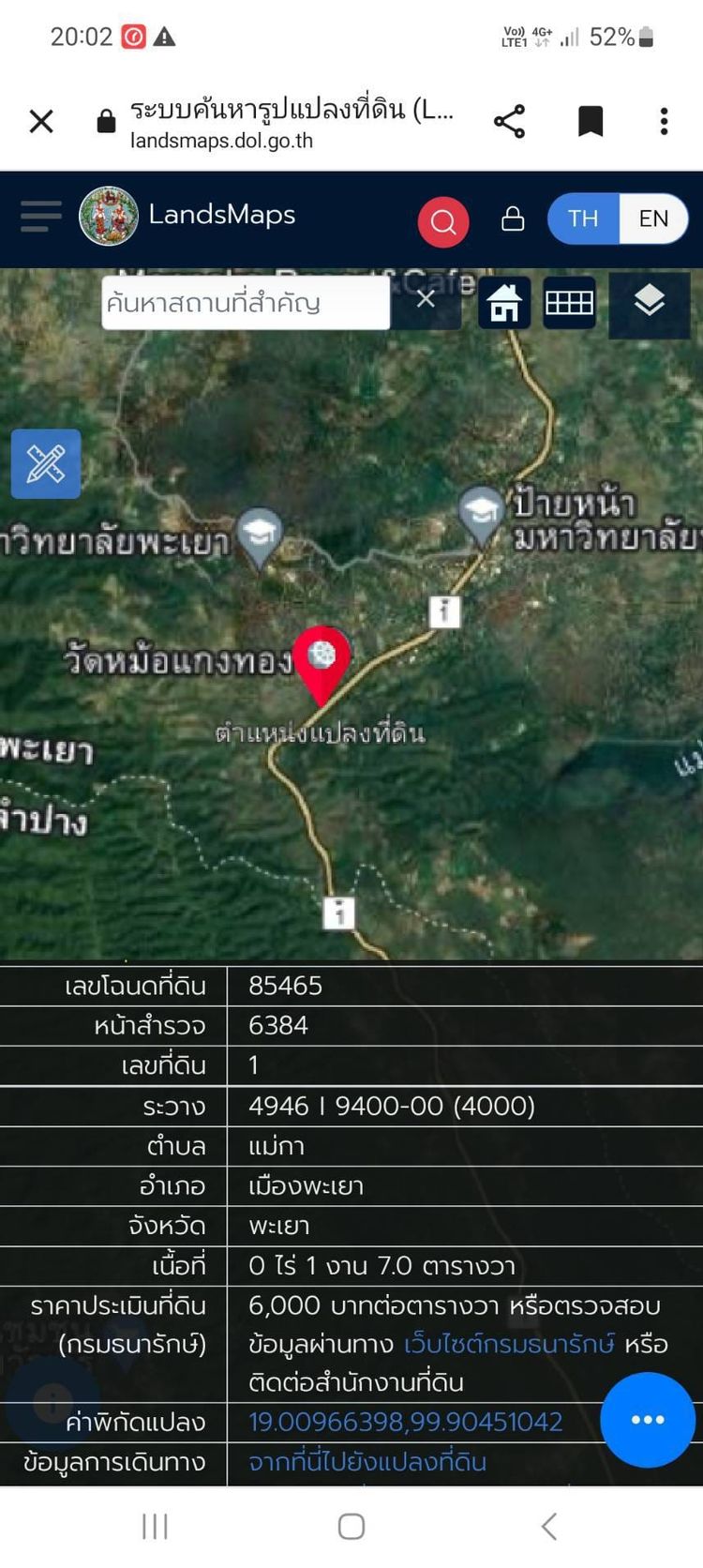Share this LandsMaps page
703x1568 pixels.
509,121
